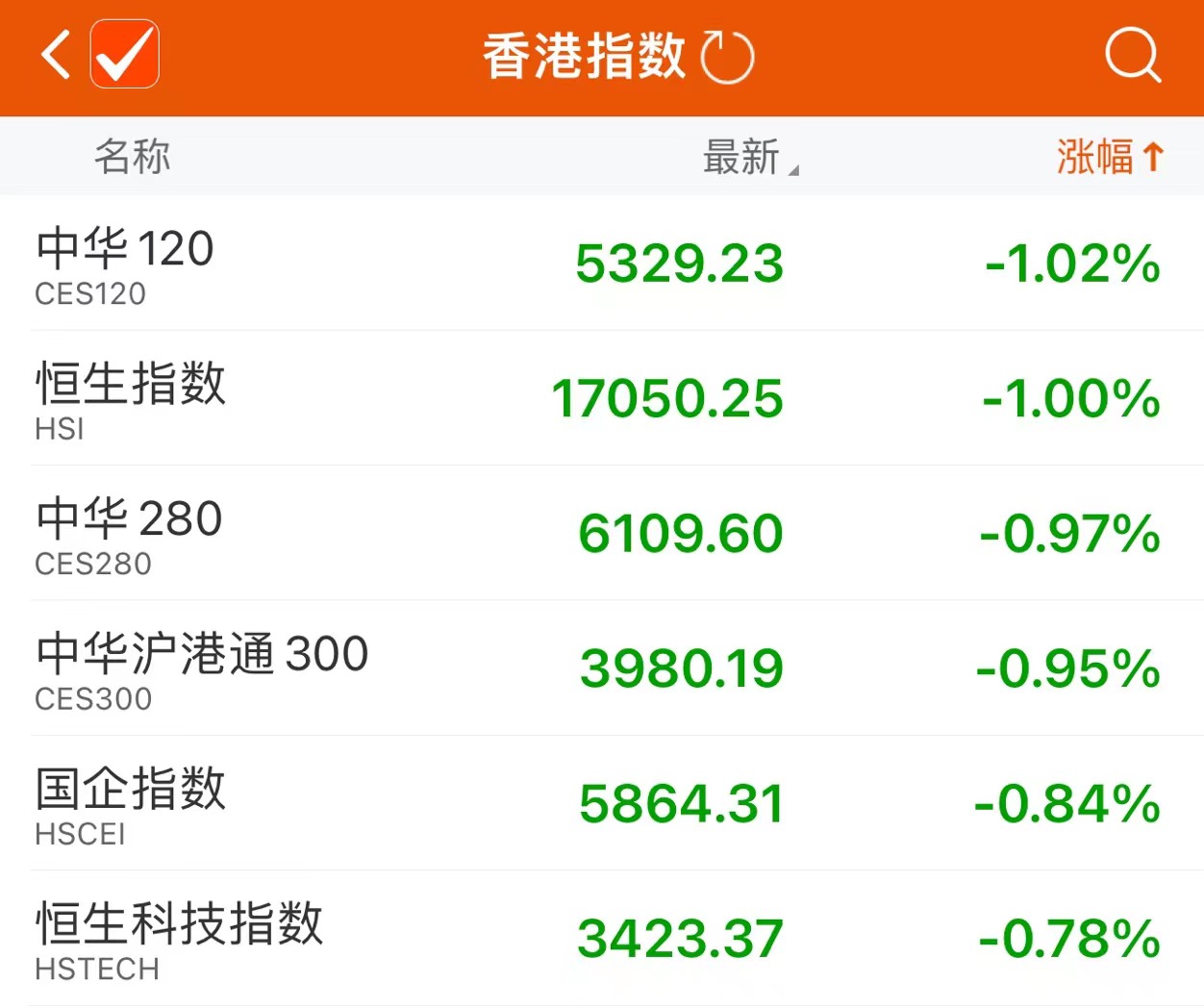Tap the checkmark icon beside back arrow

(125, 55)
